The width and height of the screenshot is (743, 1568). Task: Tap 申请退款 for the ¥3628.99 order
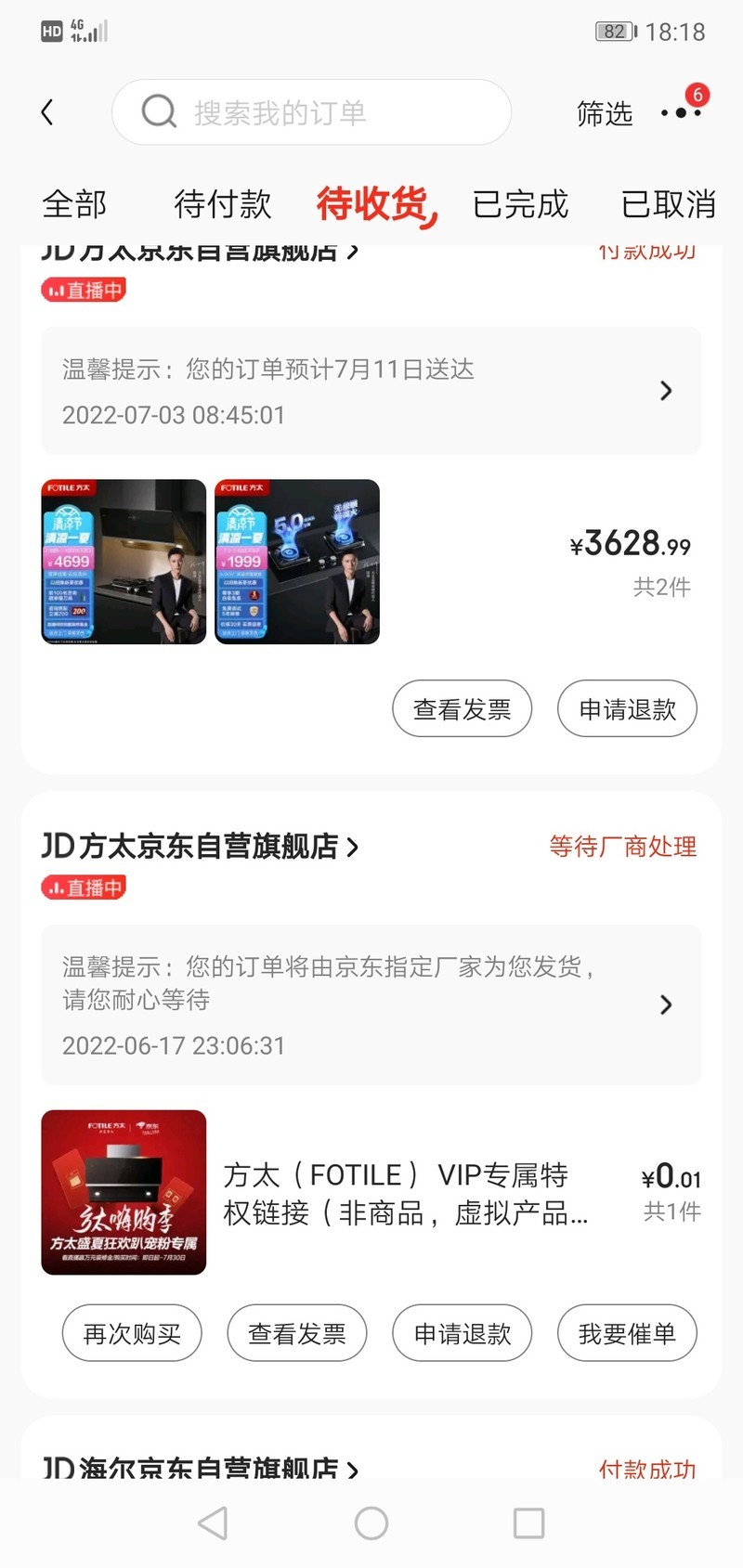627,709
